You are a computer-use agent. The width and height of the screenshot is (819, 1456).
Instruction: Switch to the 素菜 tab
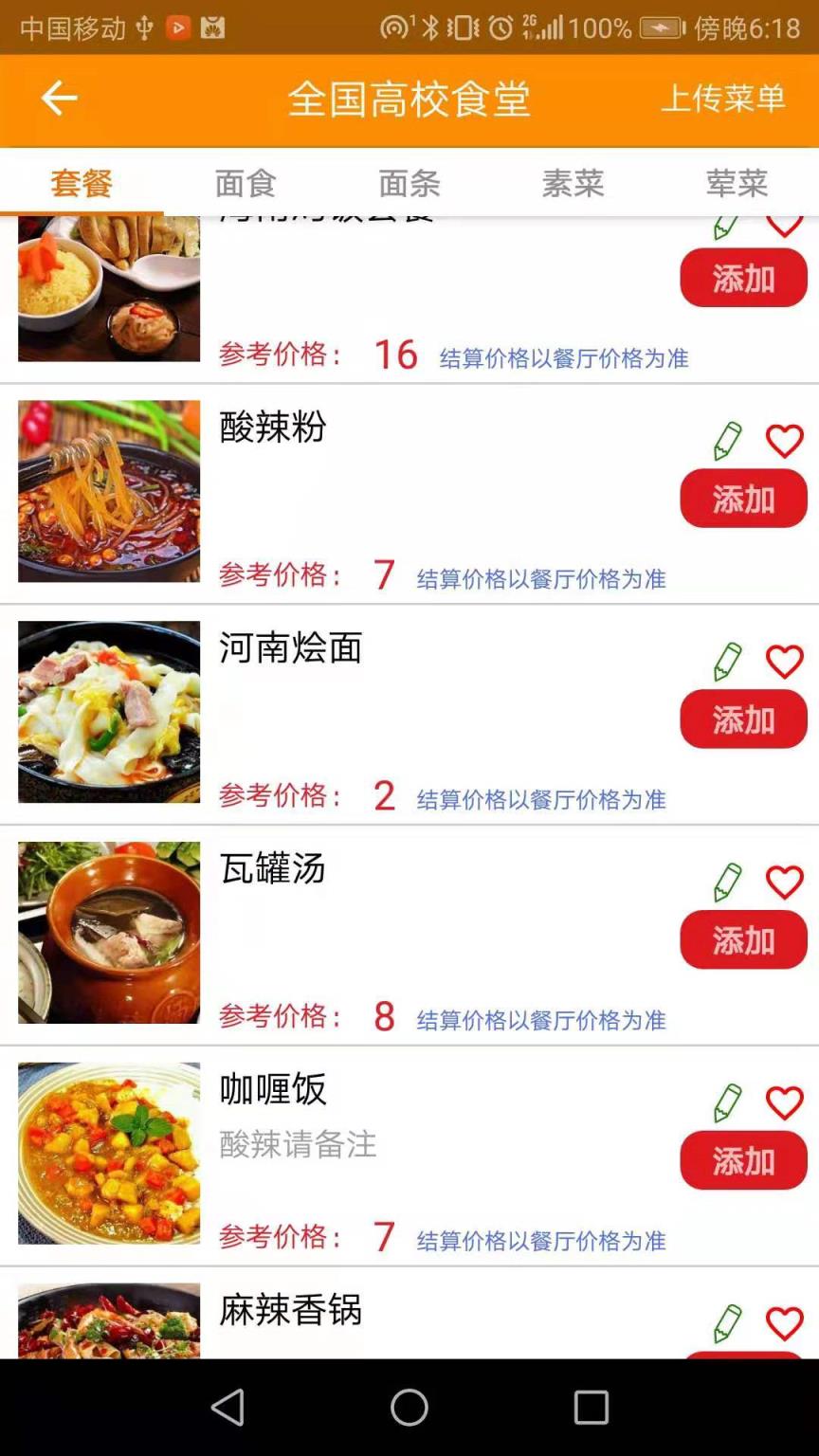(x=573, y=185)
